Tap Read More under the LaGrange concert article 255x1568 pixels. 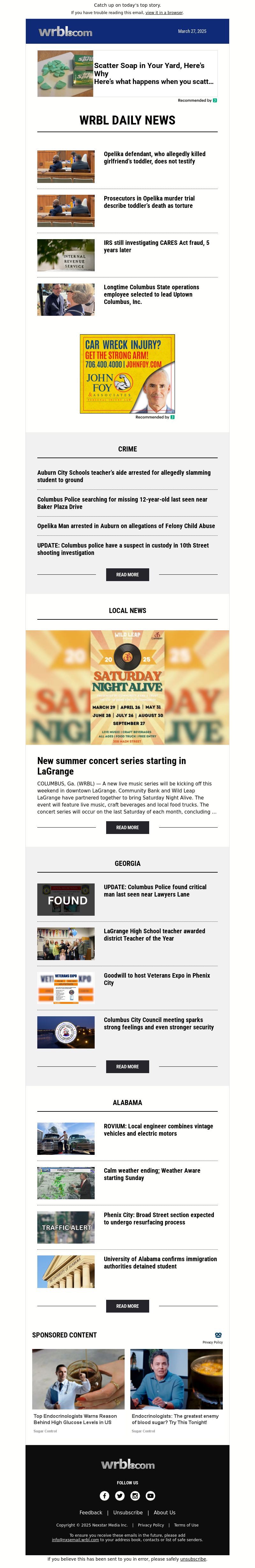point(127,827)
